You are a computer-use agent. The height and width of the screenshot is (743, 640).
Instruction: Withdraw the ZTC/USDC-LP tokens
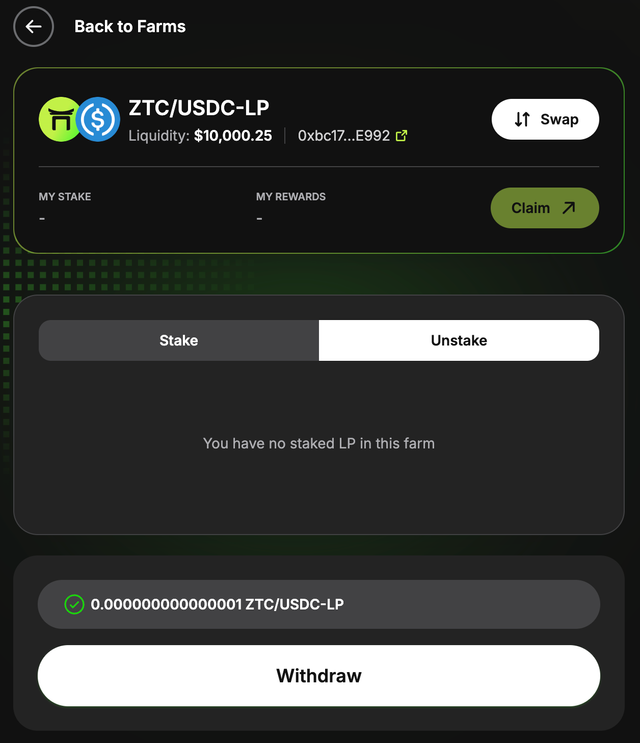319,676
